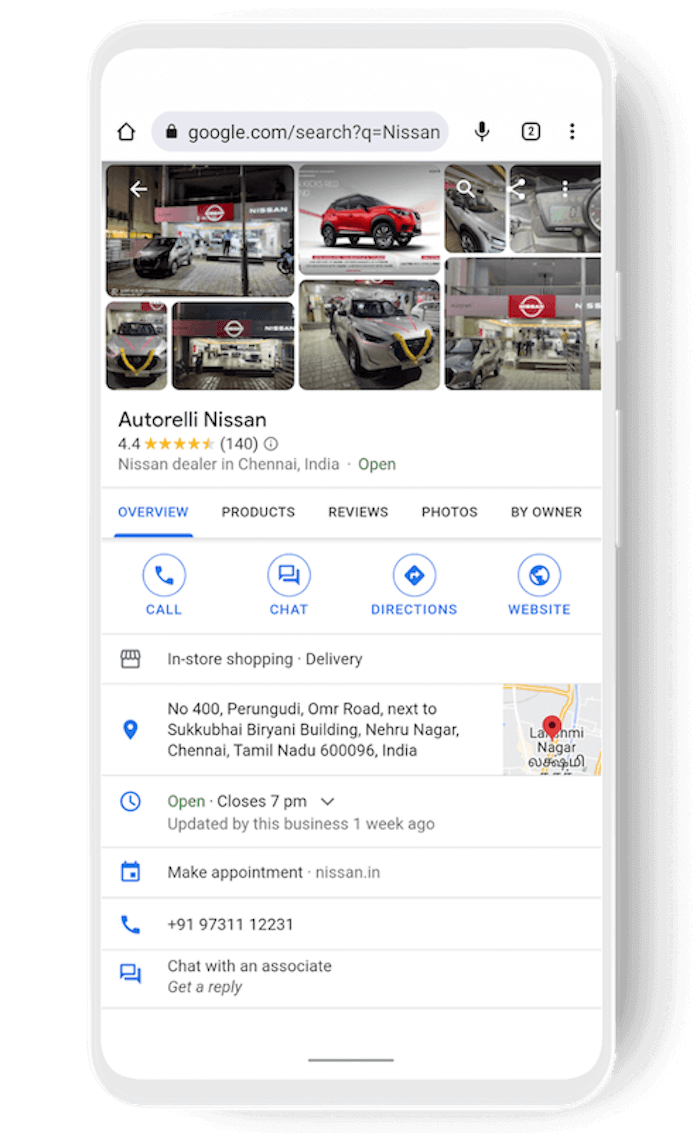Tap the search icon over the photos
Image resolution: width=700 pixels, height=1138 pixels.
[x=465, y=188]
